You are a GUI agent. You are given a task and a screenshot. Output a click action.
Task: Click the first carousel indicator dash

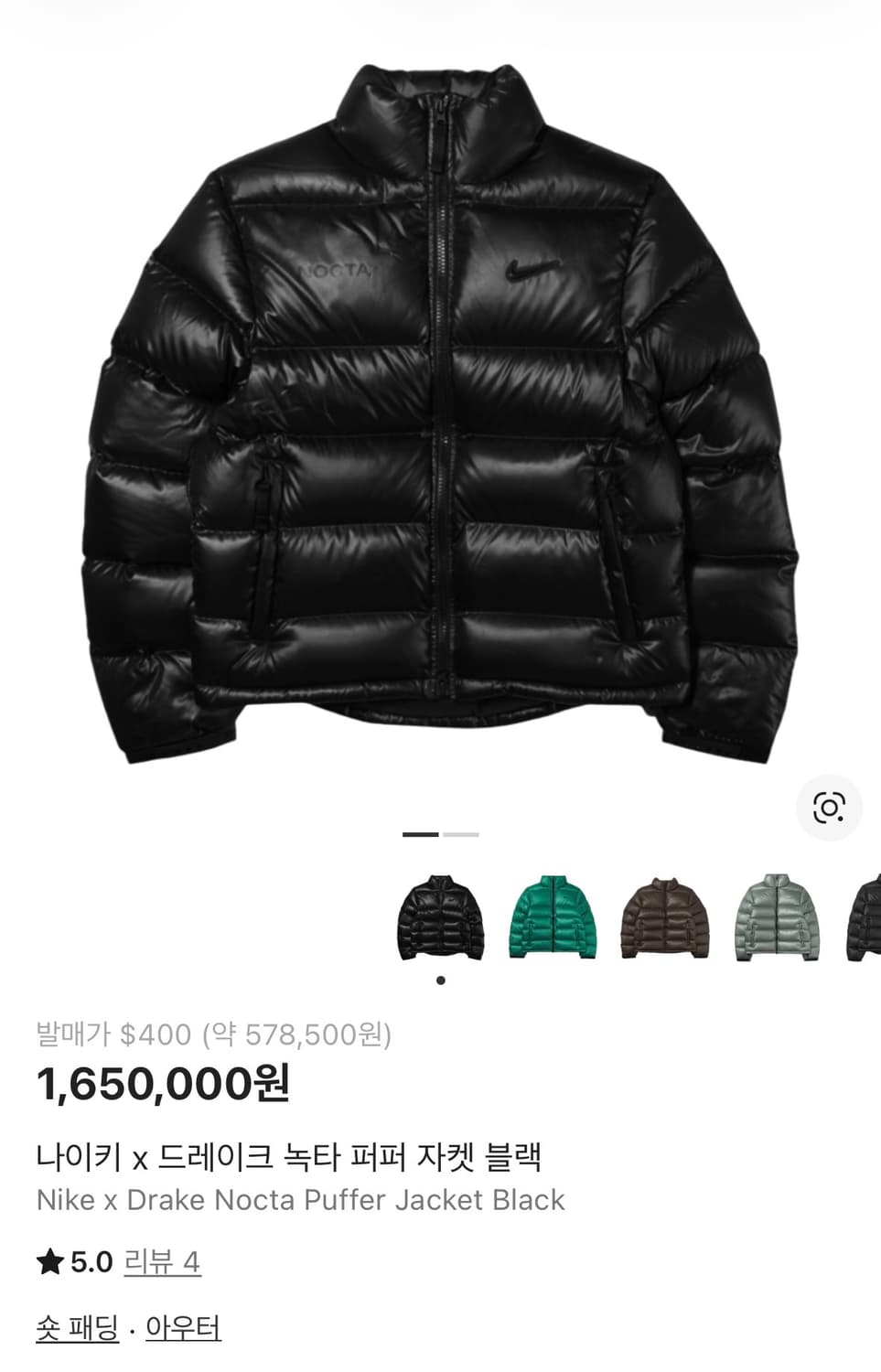click(422, 836)
